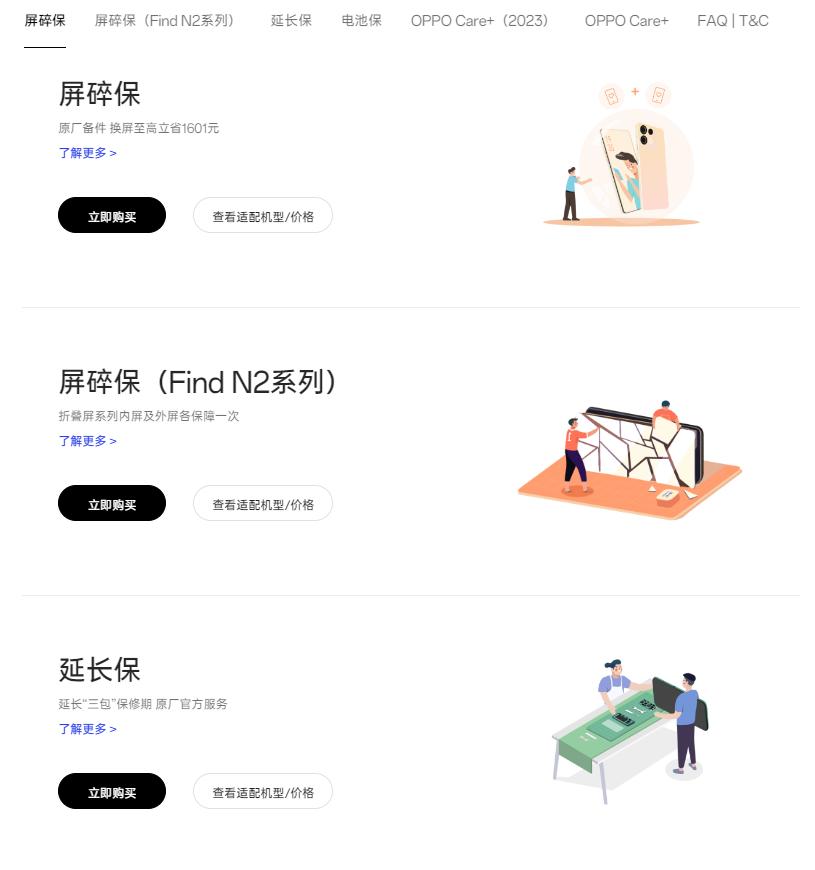Click 立即购买 for 屏碎保
This screenshot has height=870, width=815.
pyautogui.click(x=112, y=215)
